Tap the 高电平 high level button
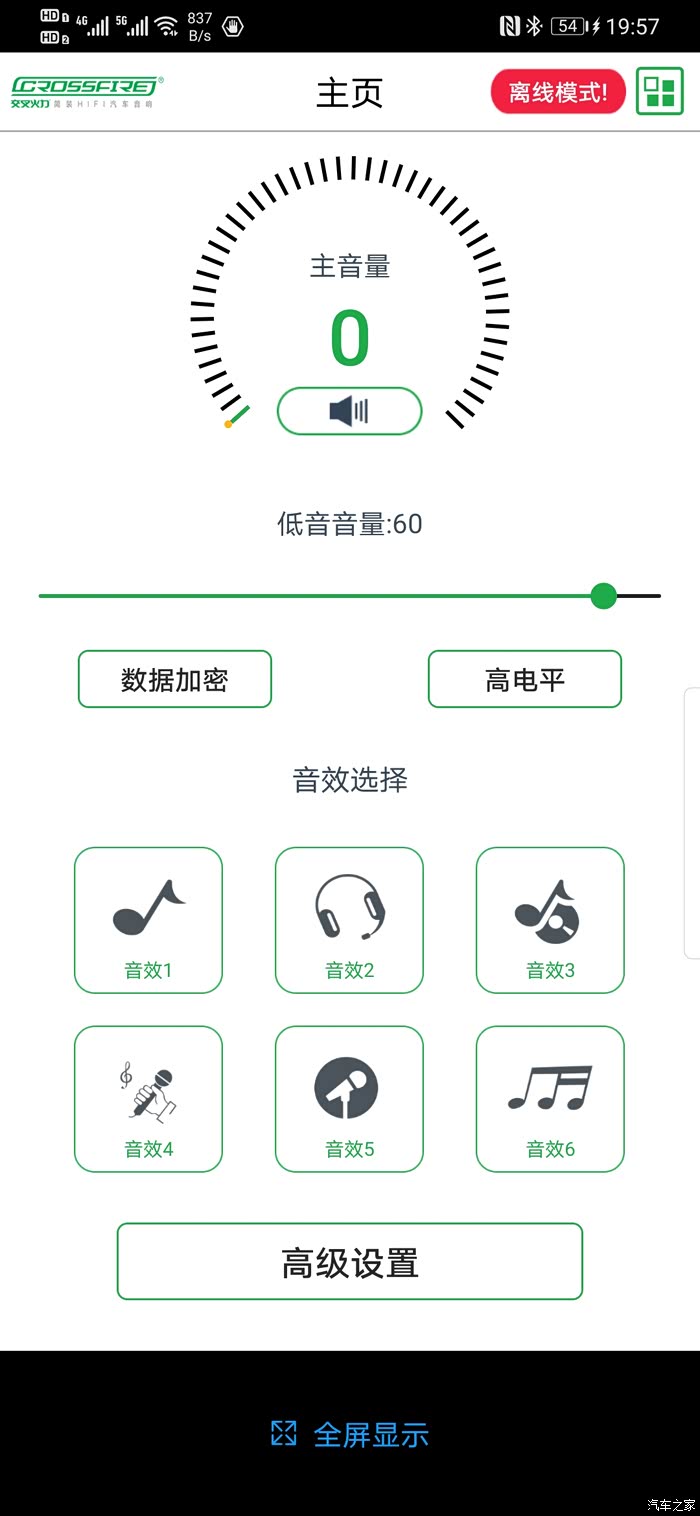The width and height of the screenshot is (700, 1516). (x=525, y=680)
